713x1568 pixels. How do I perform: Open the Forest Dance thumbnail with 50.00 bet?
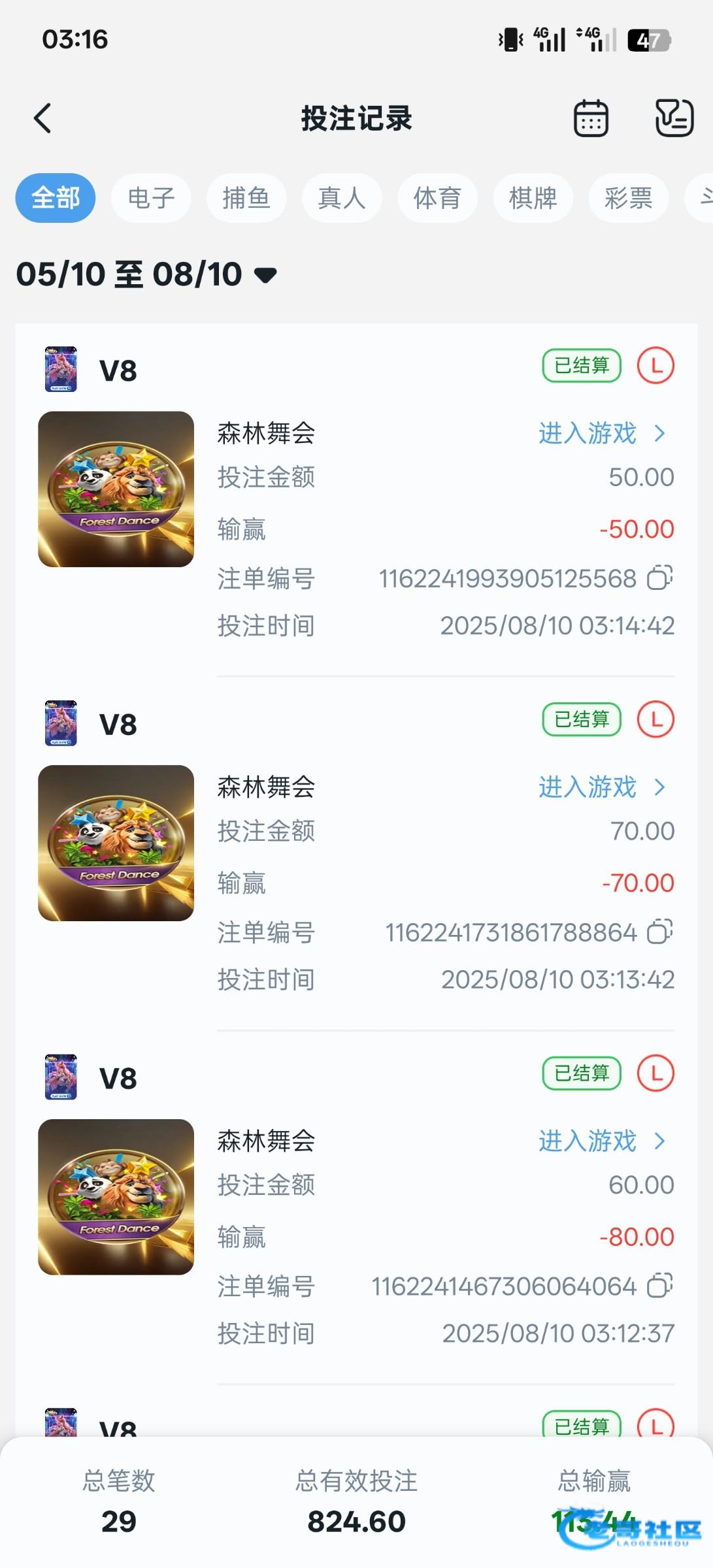[x=116, y=489]
